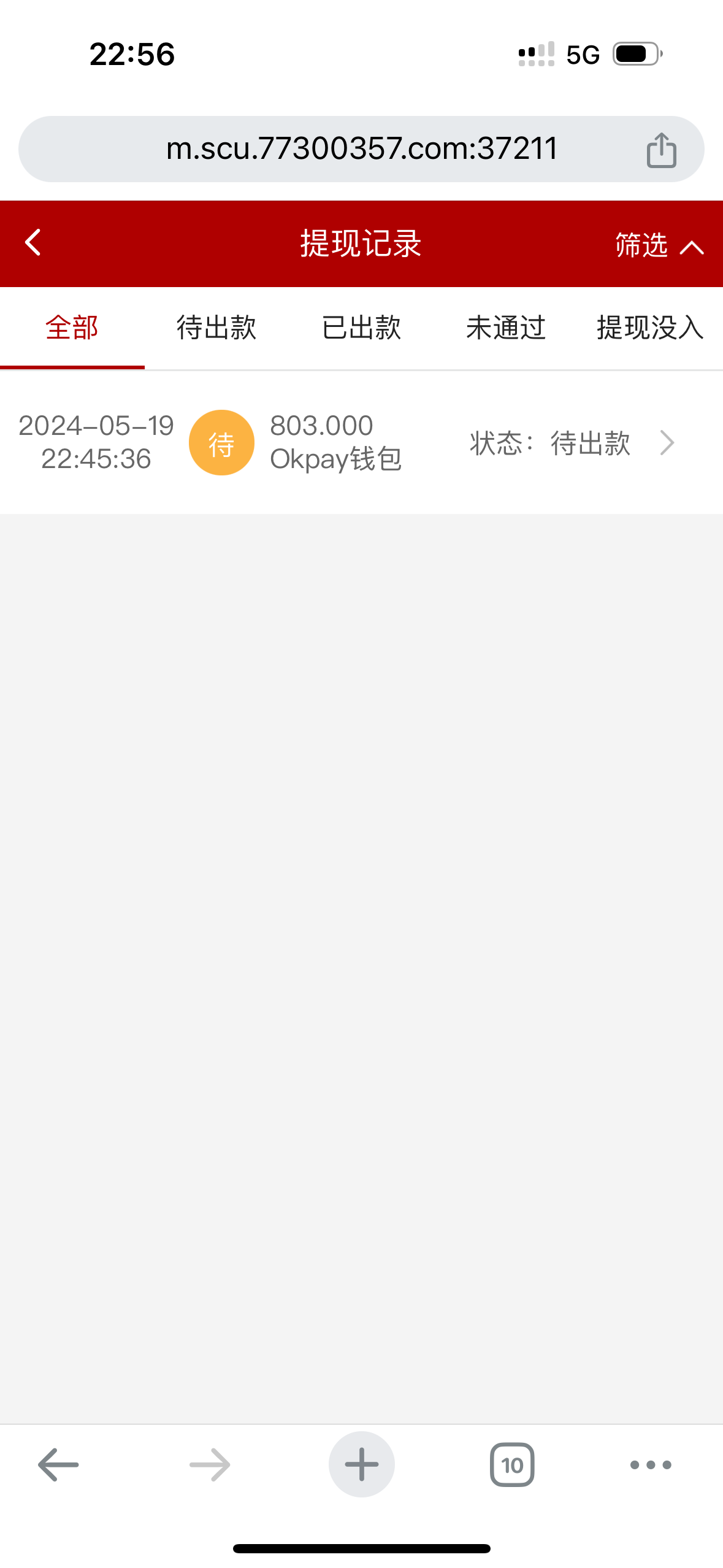Tap the 提现记录 page title

pos(361,243)
